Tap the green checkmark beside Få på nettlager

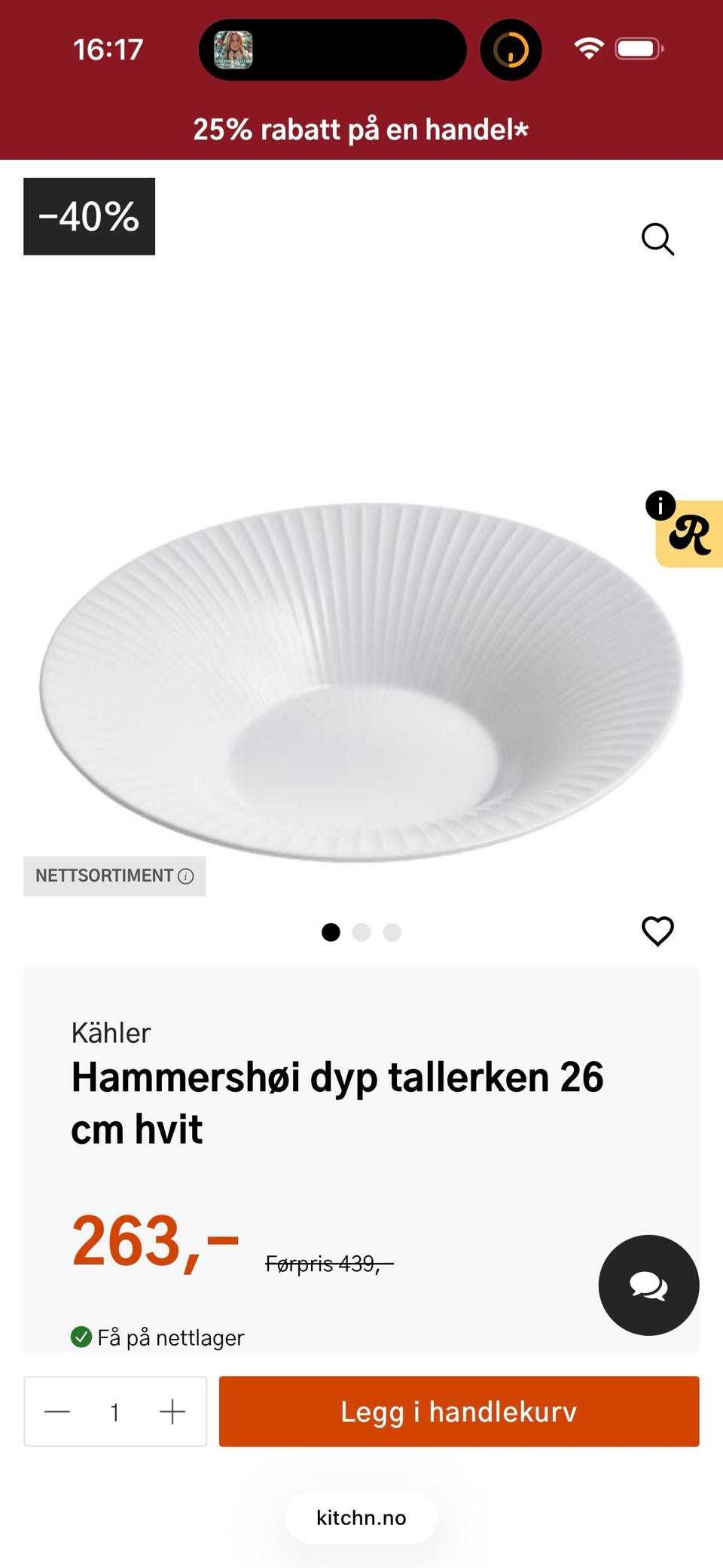pyautogui.click(x=82, y=1337)
